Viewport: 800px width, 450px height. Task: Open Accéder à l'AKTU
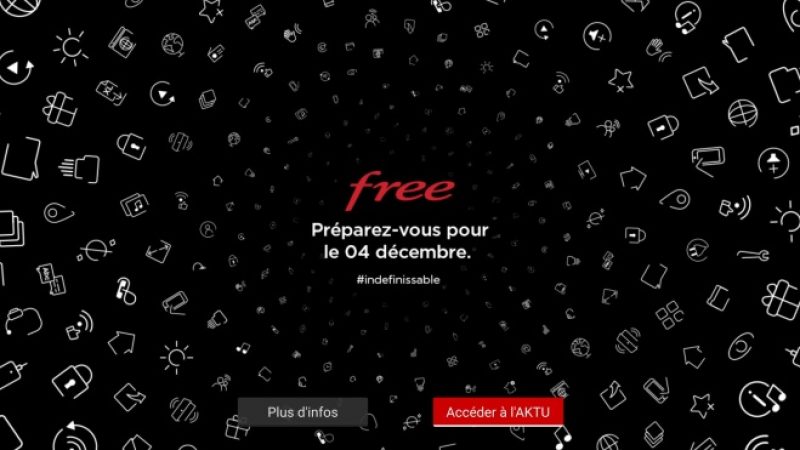(498, 412)
